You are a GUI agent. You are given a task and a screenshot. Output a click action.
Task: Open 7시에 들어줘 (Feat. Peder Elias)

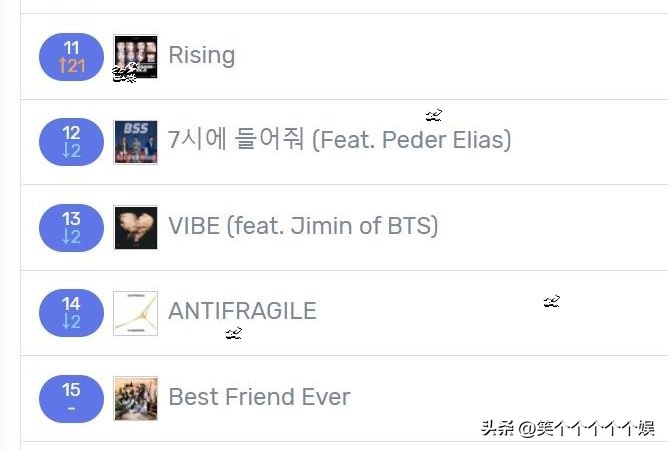(339, 140)
